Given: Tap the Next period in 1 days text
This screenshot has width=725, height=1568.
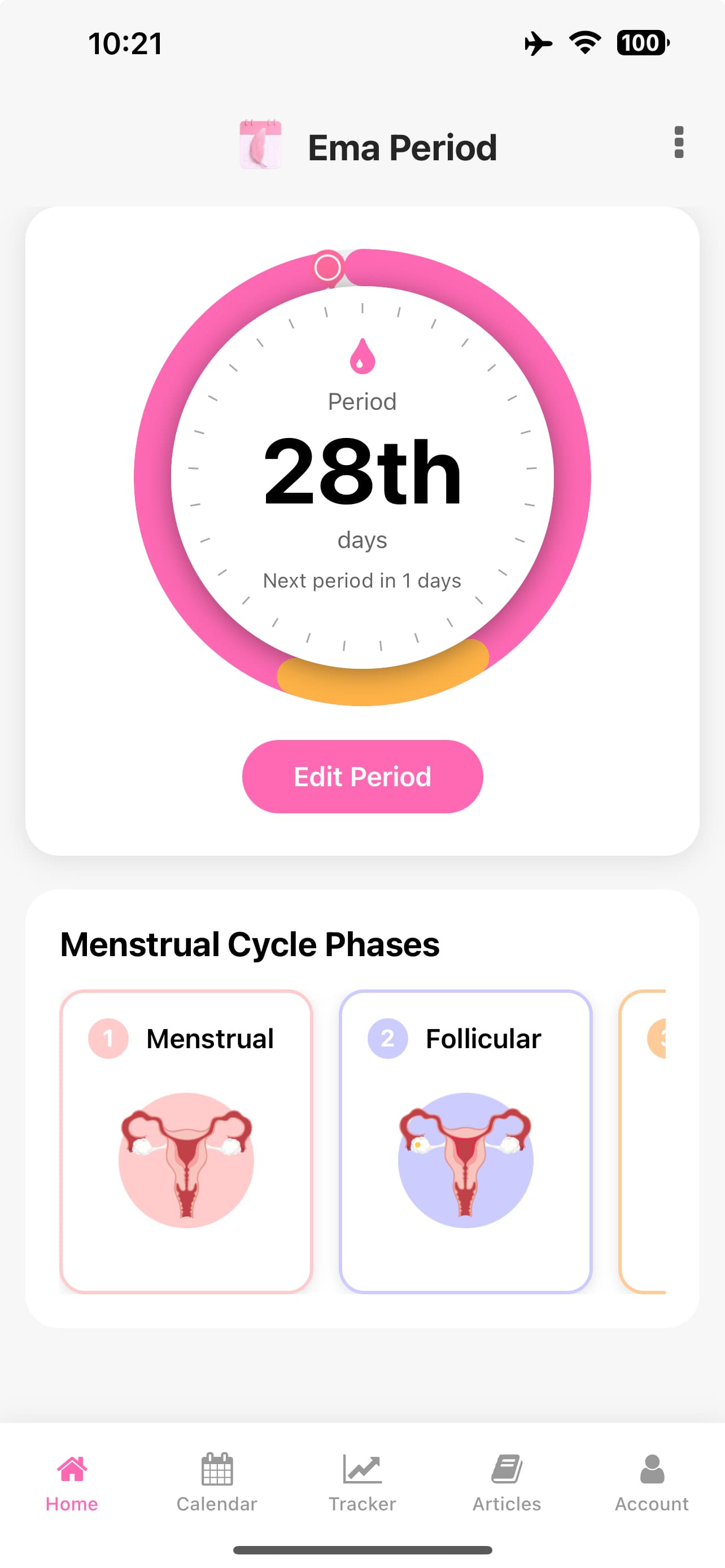Looking at the screenshot, I should [x=361, y=580].
